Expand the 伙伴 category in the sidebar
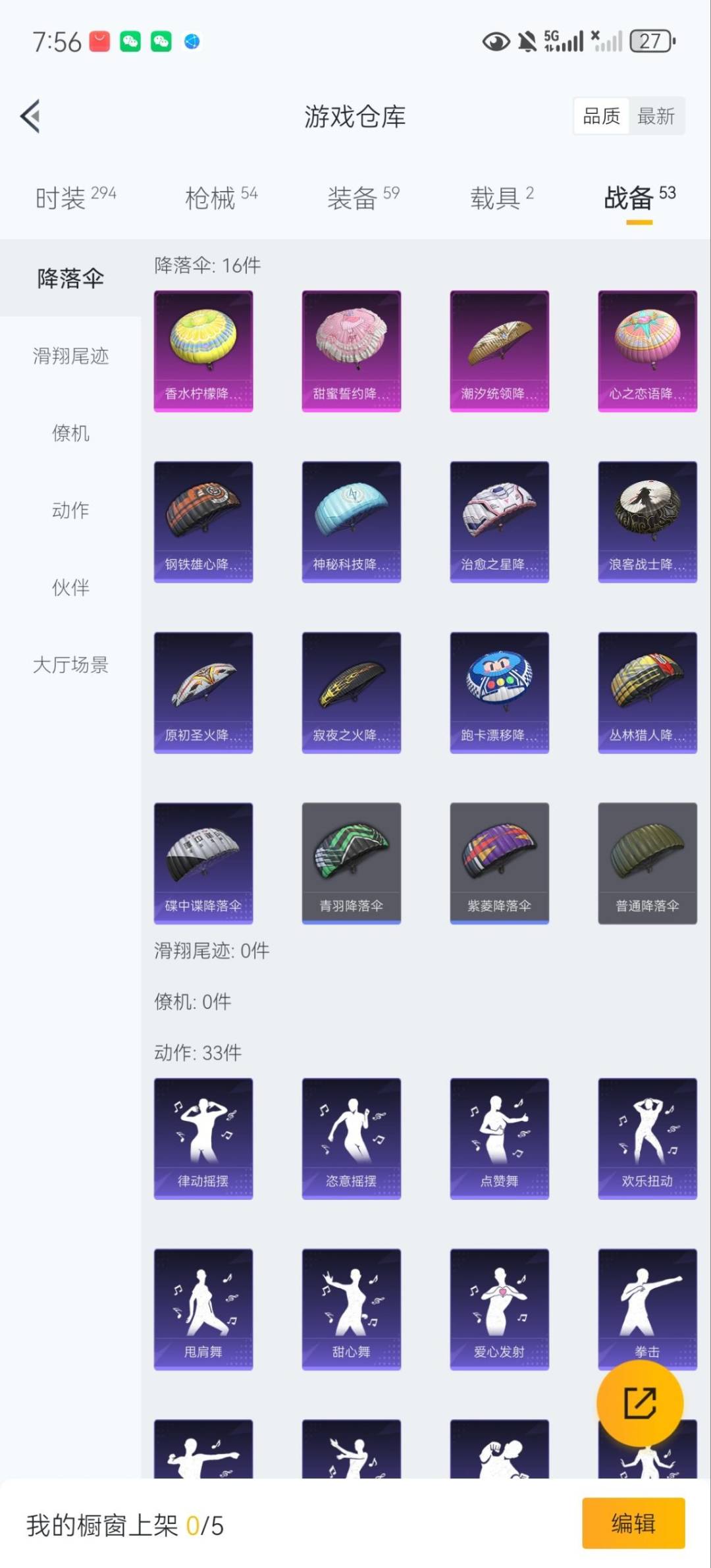 point(70,589)
